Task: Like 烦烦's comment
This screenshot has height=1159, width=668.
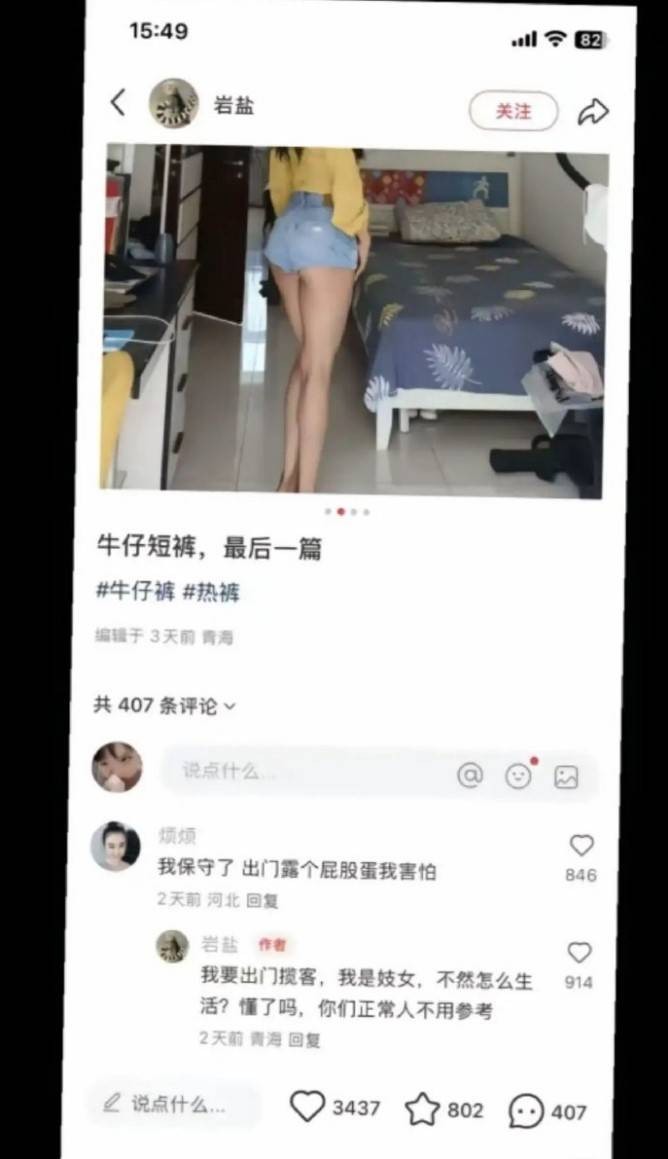Action: click(581, 846)
